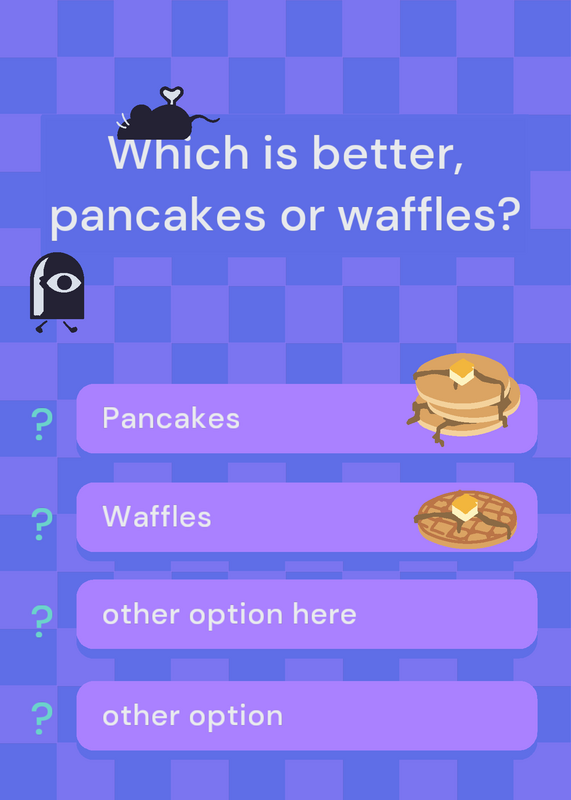The width and height of the screenshot is (571, 800).
Task: Choose Waffles as the answer
Action: pos(307,517)
